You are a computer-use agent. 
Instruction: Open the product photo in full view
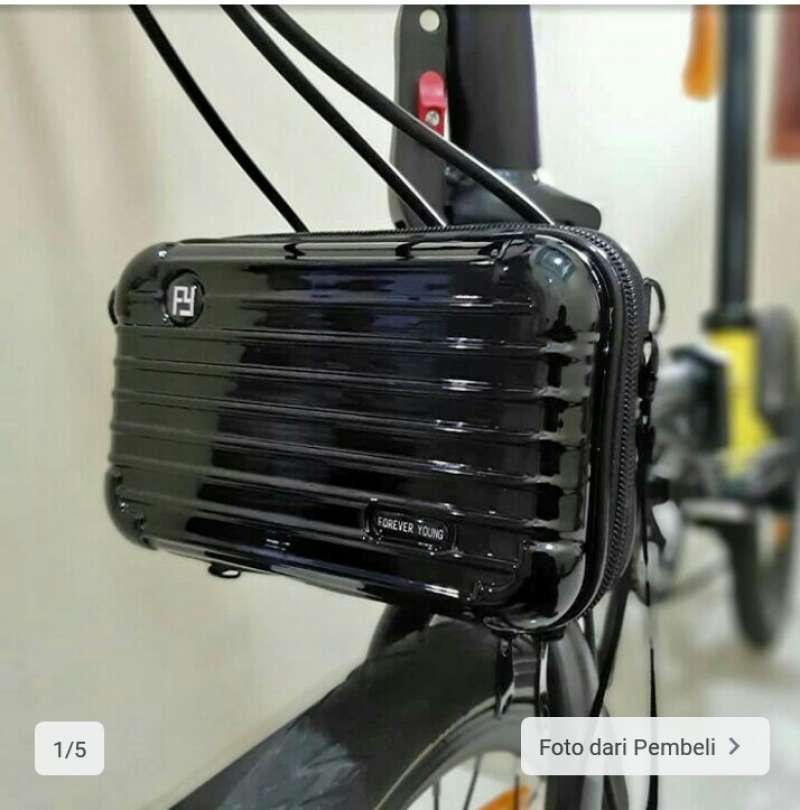pyautogui.click(x=400, y=400)
